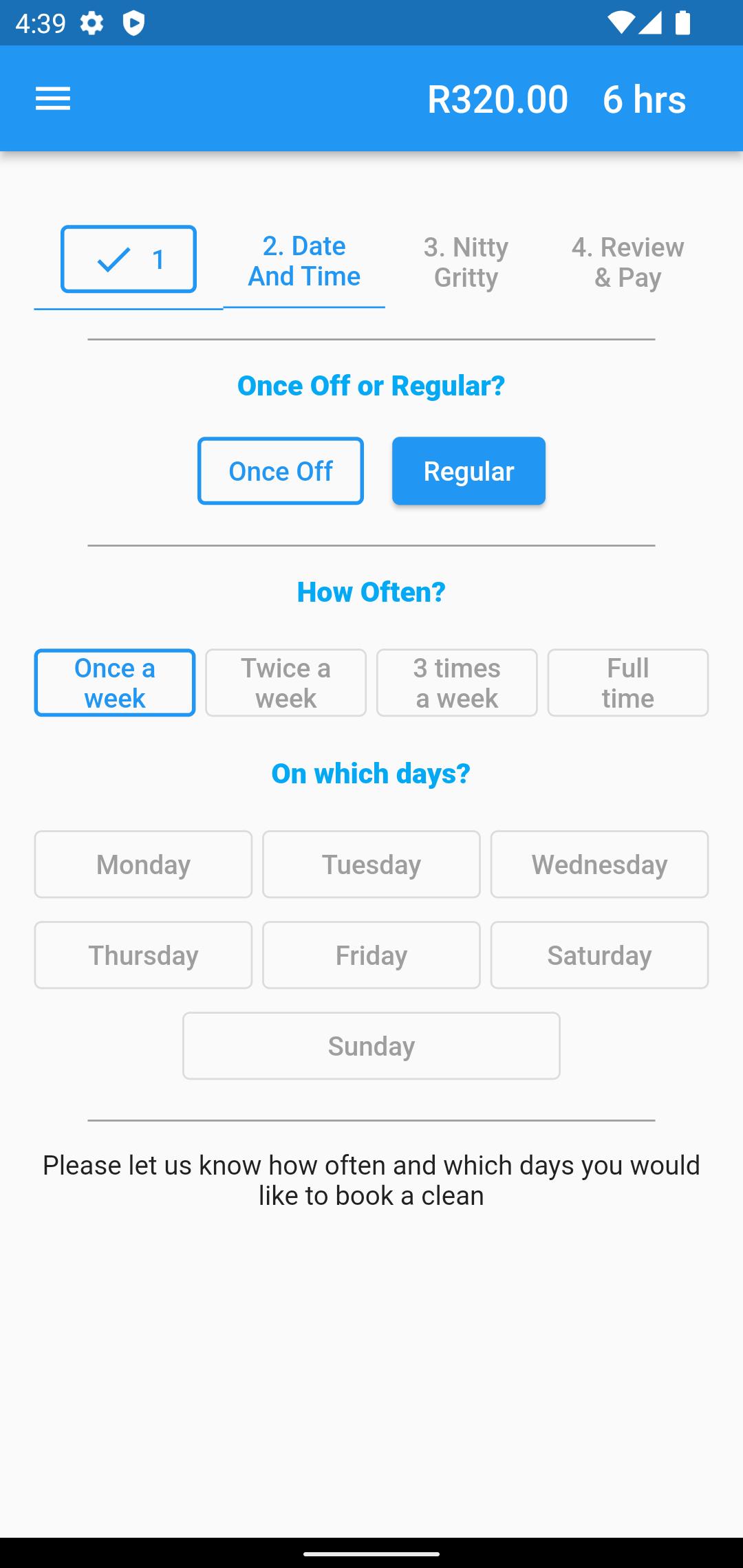The image size is (743, 1568).
Task: Select 3 times a week
Action: (x=457, y=683)
